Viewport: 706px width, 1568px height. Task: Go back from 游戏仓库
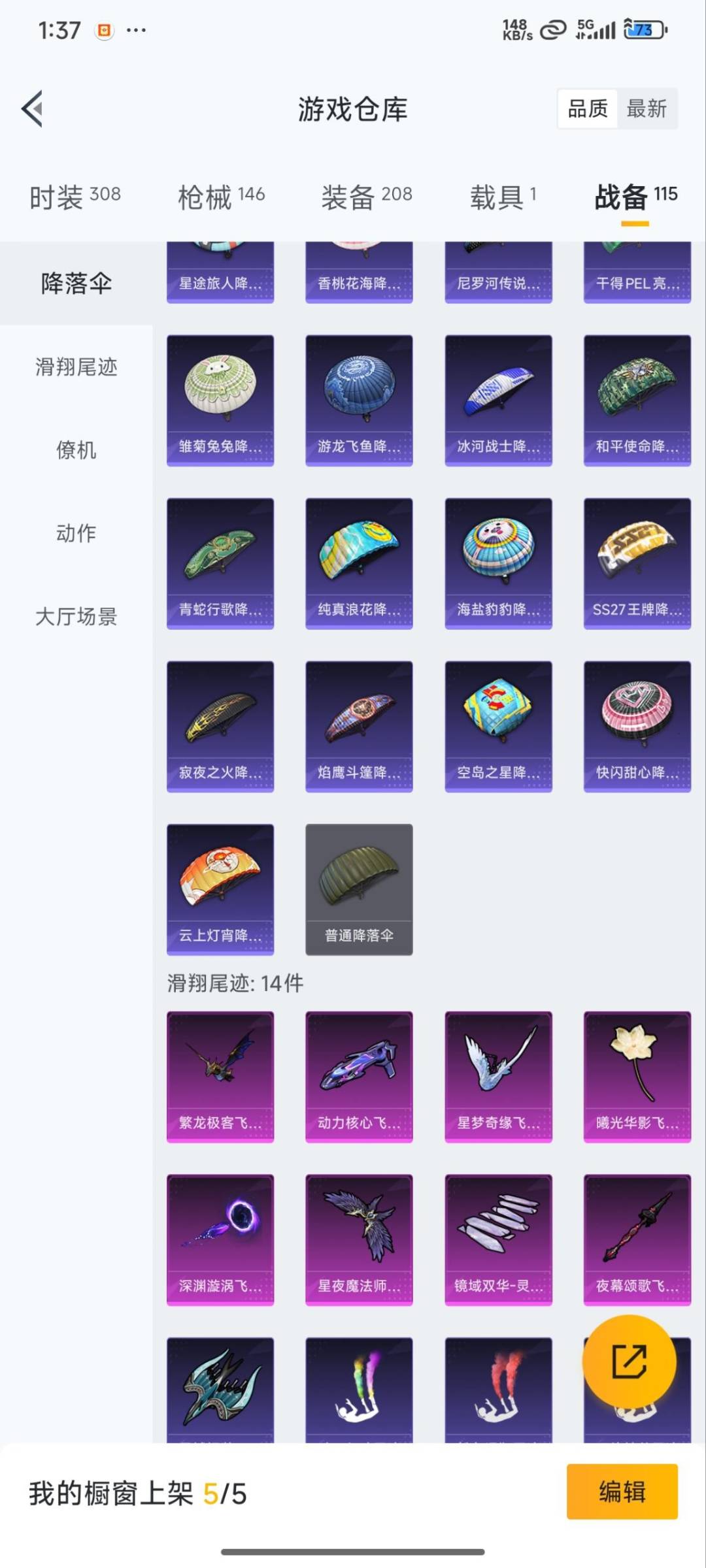[x=33, y=108]
